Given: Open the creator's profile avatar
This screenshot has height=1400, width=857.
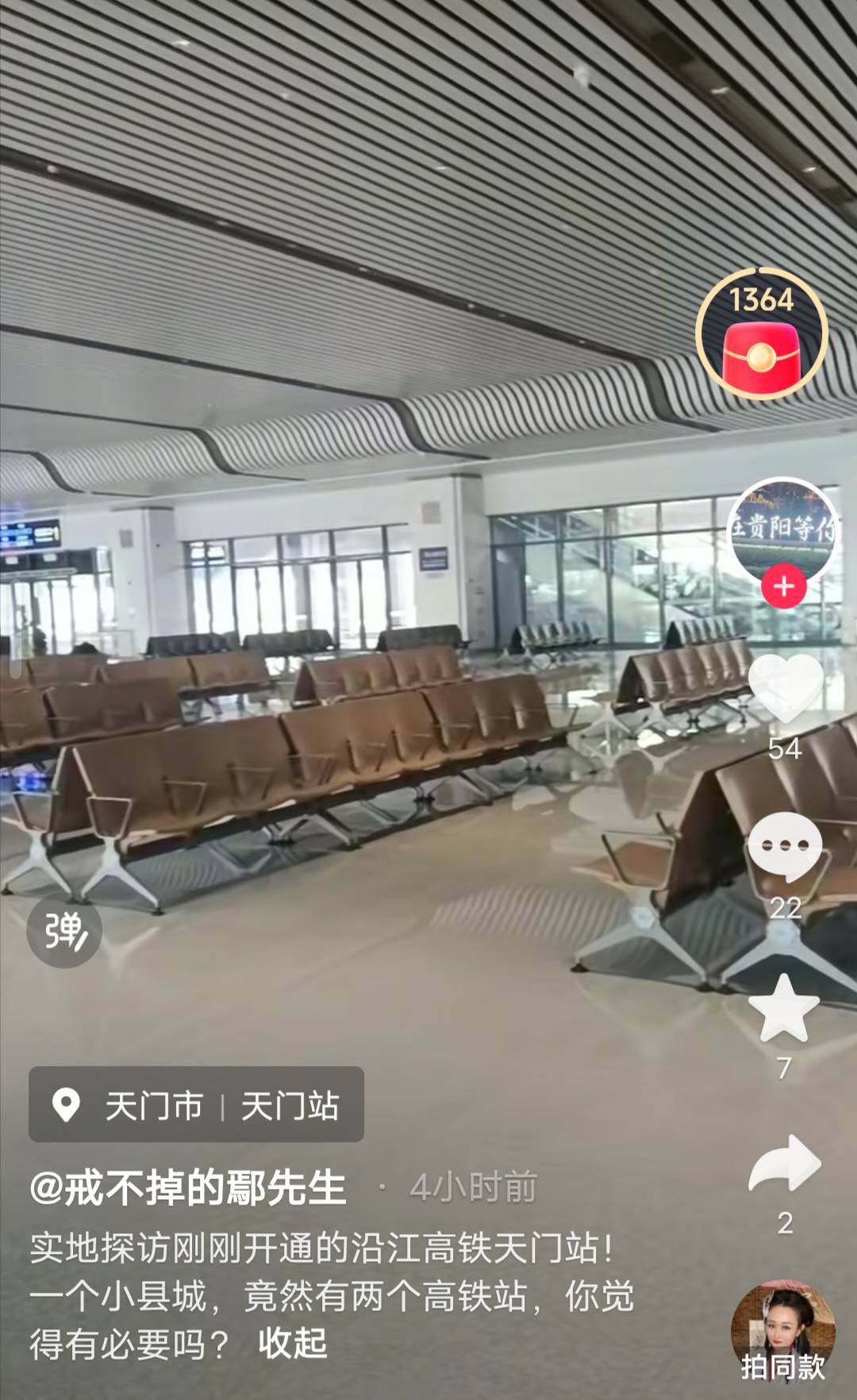Looking at the screenshot, I should coord(782,529).
